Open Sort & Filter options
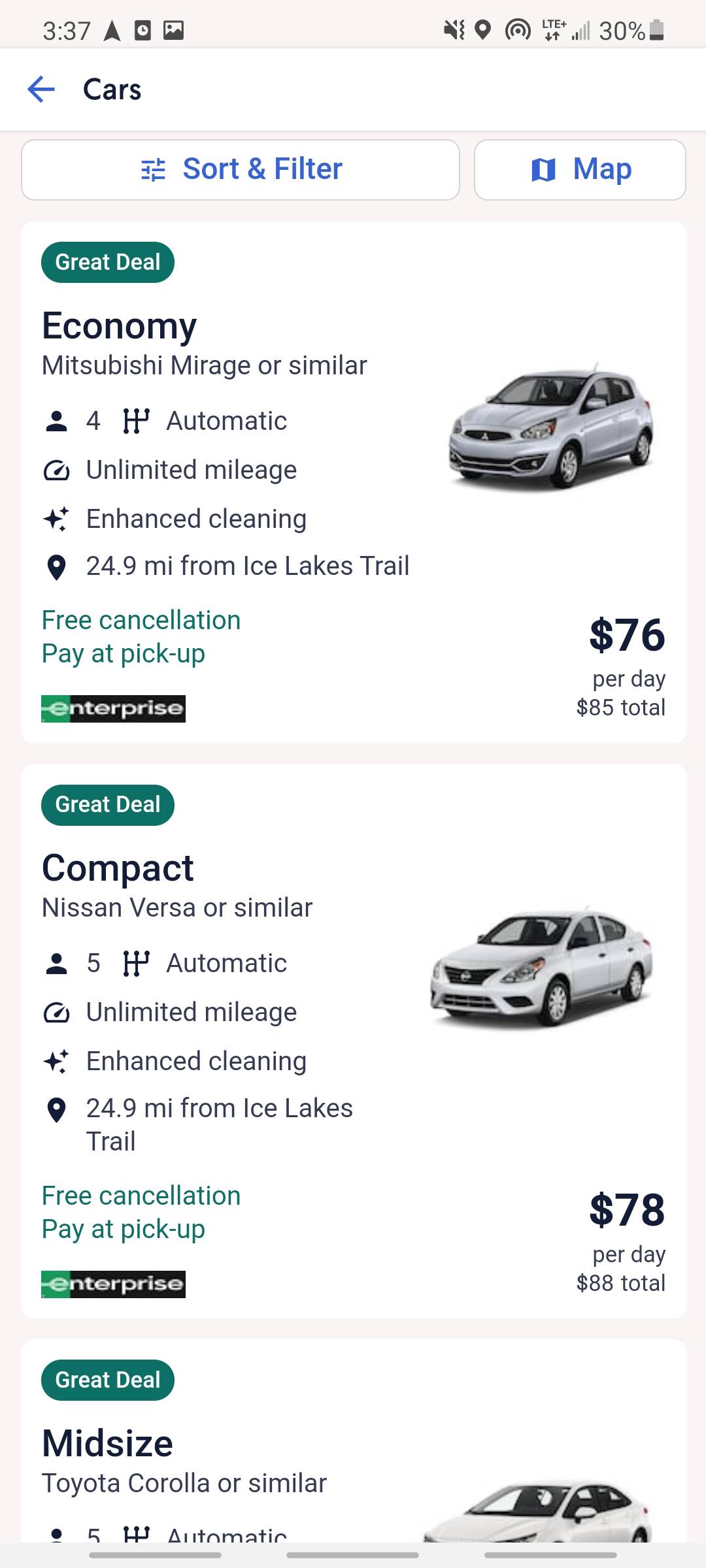The height and width of the screenshot is (1568, 706). tap(241, 170)
